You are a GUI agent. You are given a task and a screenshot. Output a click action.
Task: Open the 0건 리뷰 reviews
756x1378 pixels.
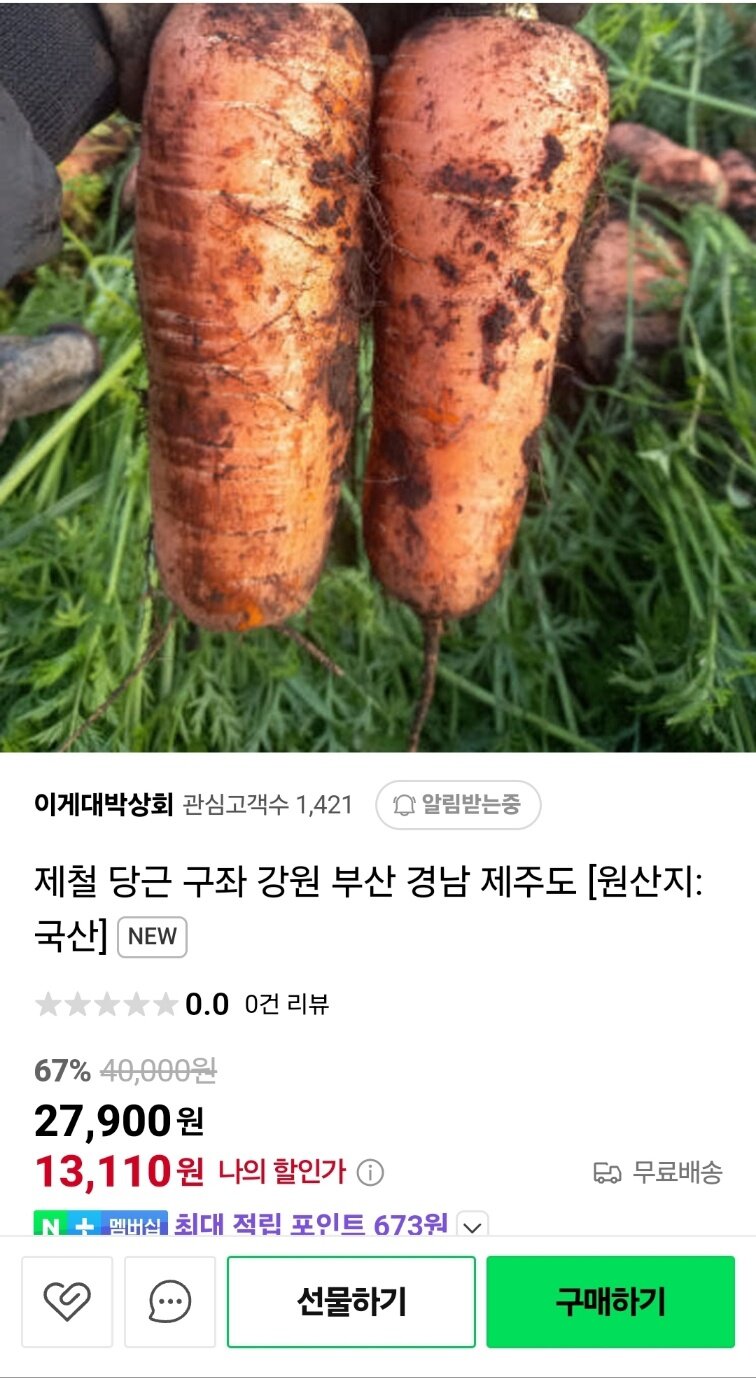287,1004
